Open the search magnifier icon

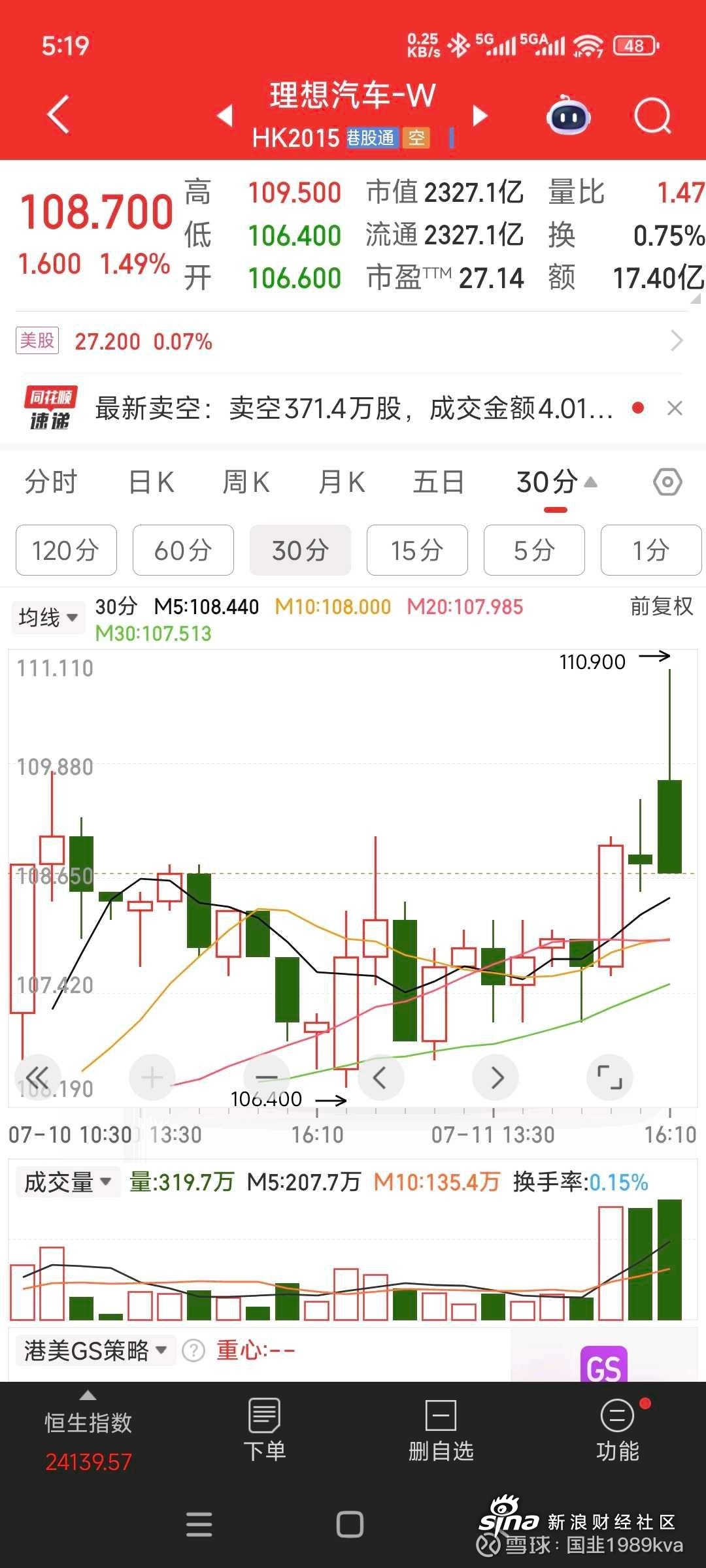point(652,116)
